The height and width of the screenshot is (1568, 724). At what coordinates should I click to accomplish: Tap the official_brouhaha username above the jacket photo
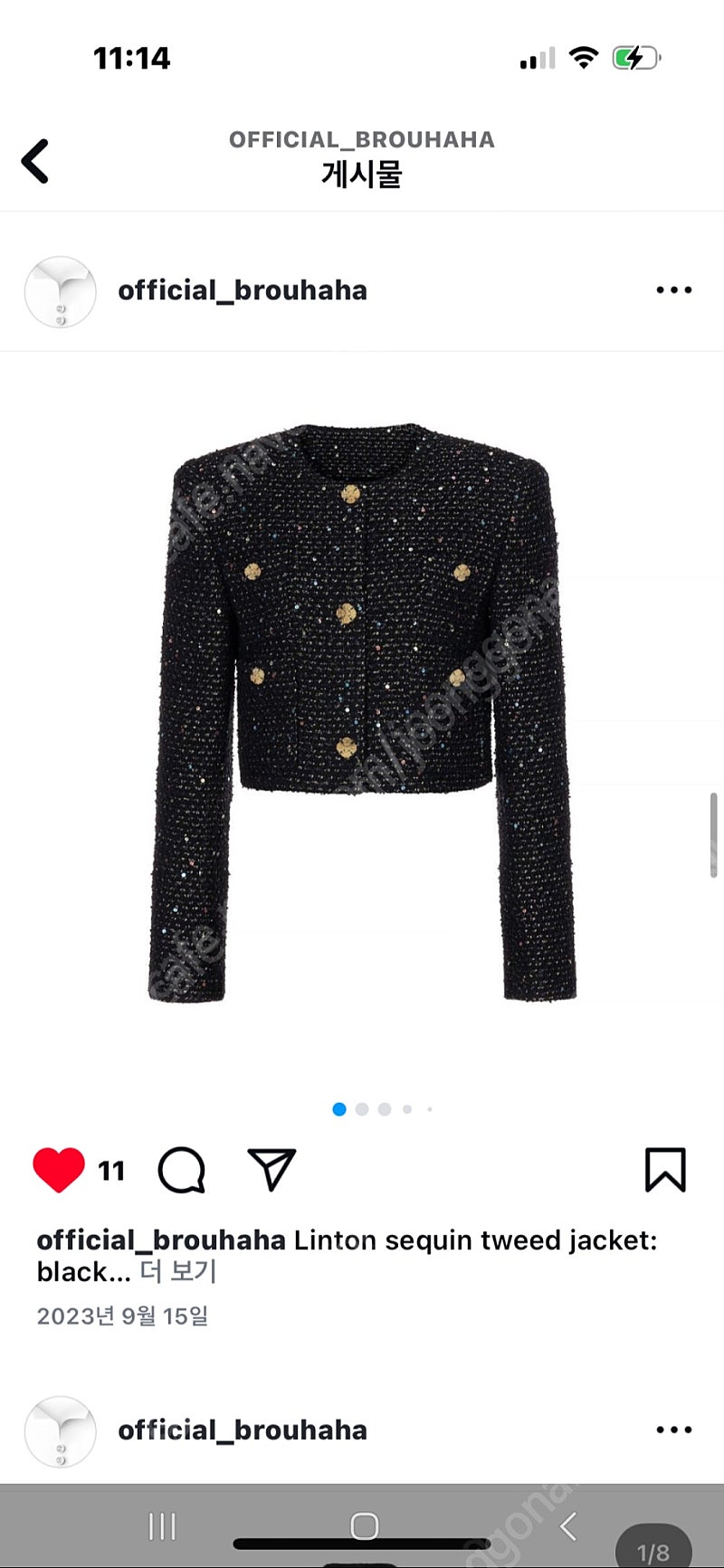point(243,290)
